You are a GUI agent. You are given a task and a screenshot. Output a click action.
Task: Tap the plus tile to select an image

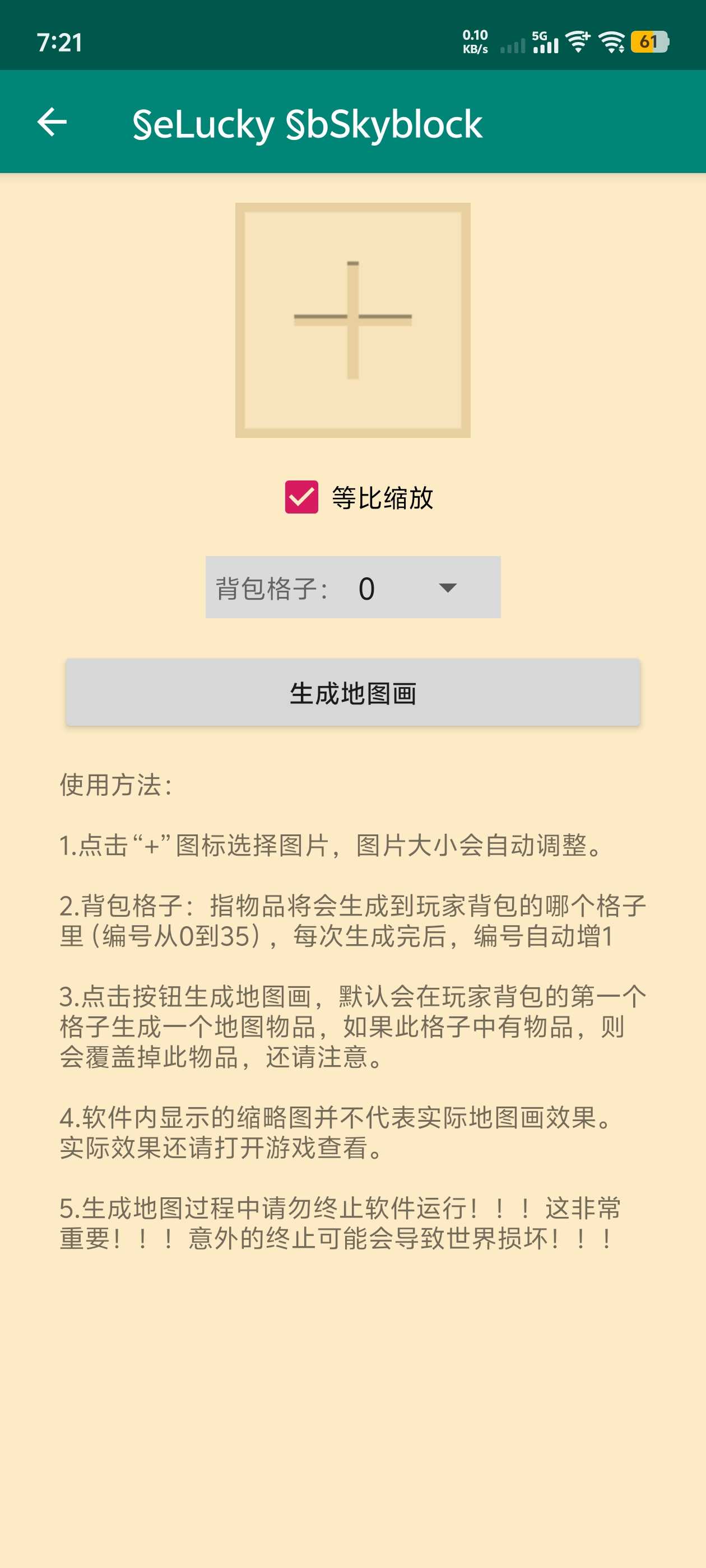point(352,320)
